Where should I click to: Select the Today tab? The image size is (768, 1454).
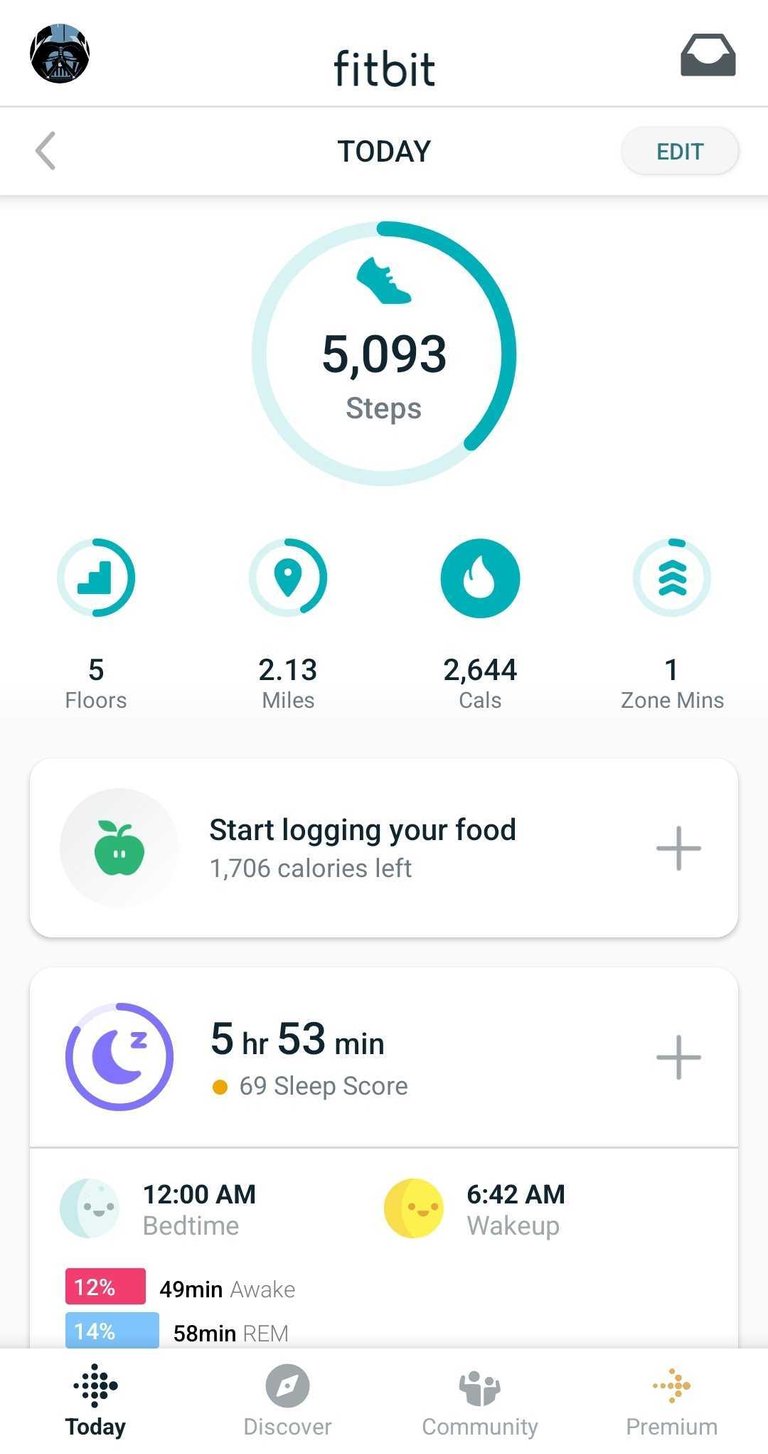[x=96, y=1402]
